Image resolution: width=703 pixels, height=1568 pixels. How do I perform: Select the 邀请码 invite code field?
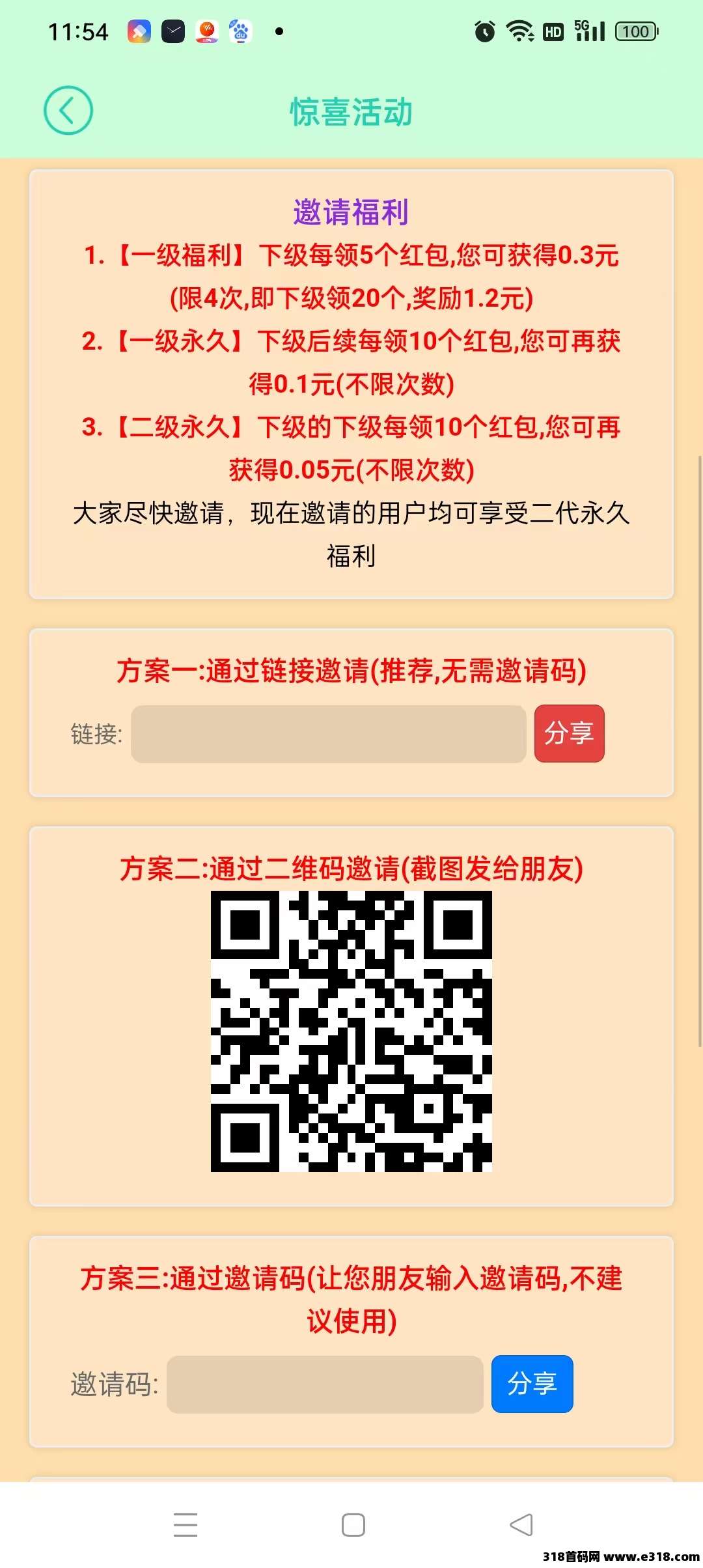324,1384
